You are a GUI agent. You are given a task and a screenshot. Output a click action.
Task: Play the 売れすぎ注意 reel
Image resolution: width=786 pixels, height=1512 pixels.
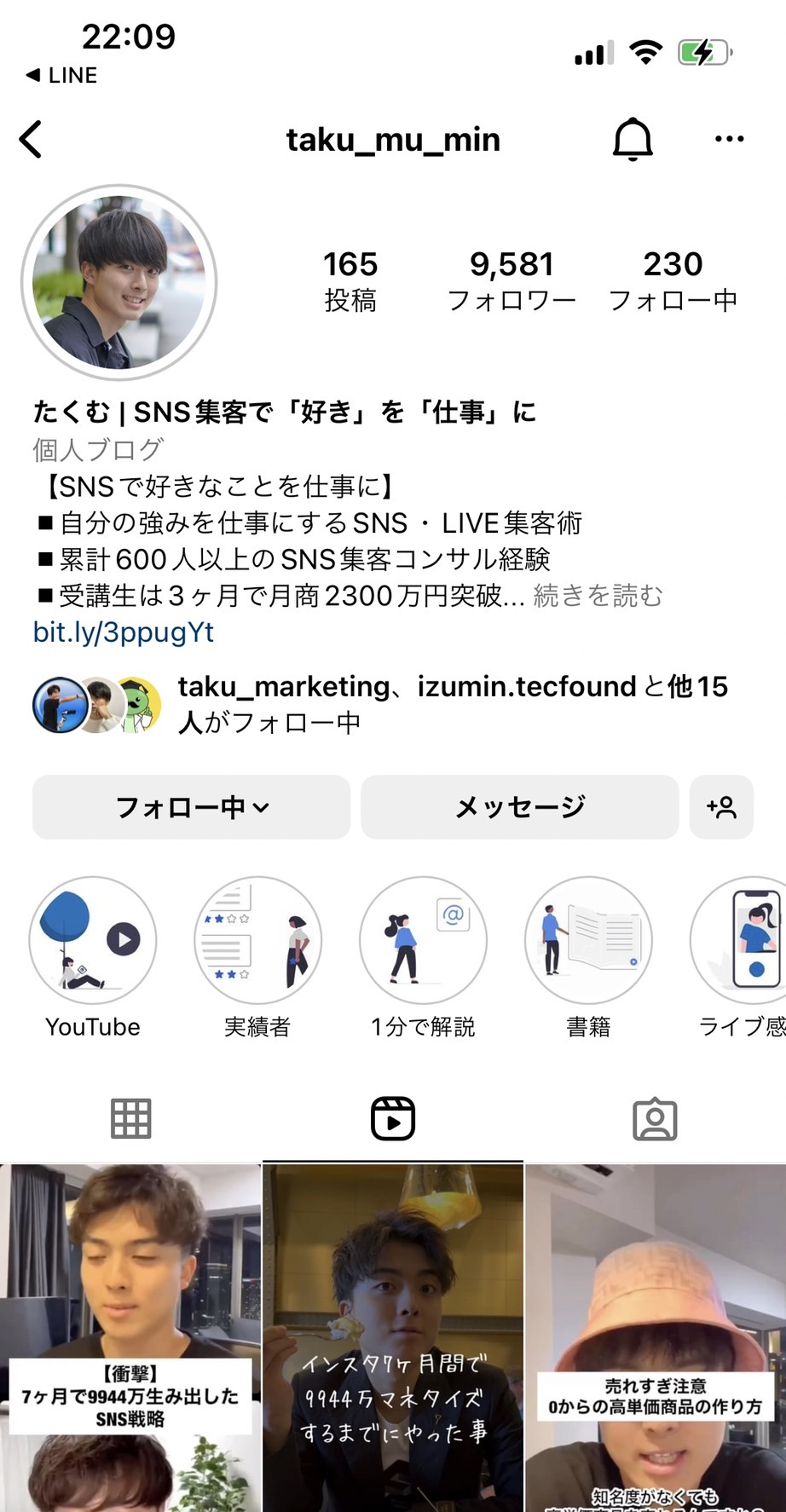point(656,1338)
